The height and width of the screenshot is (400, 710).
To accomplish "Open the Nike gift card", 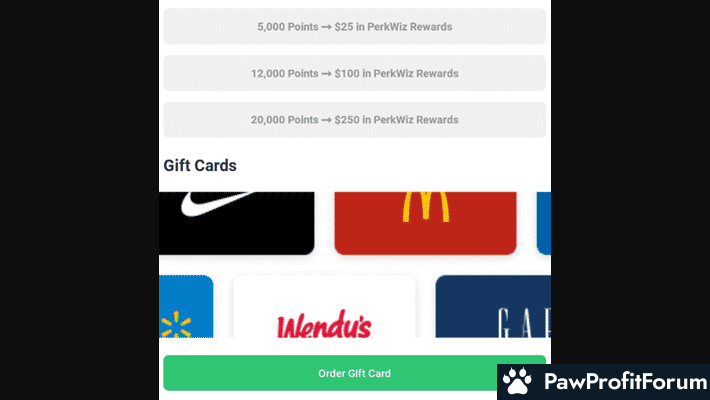I will [x=236, y=222].
